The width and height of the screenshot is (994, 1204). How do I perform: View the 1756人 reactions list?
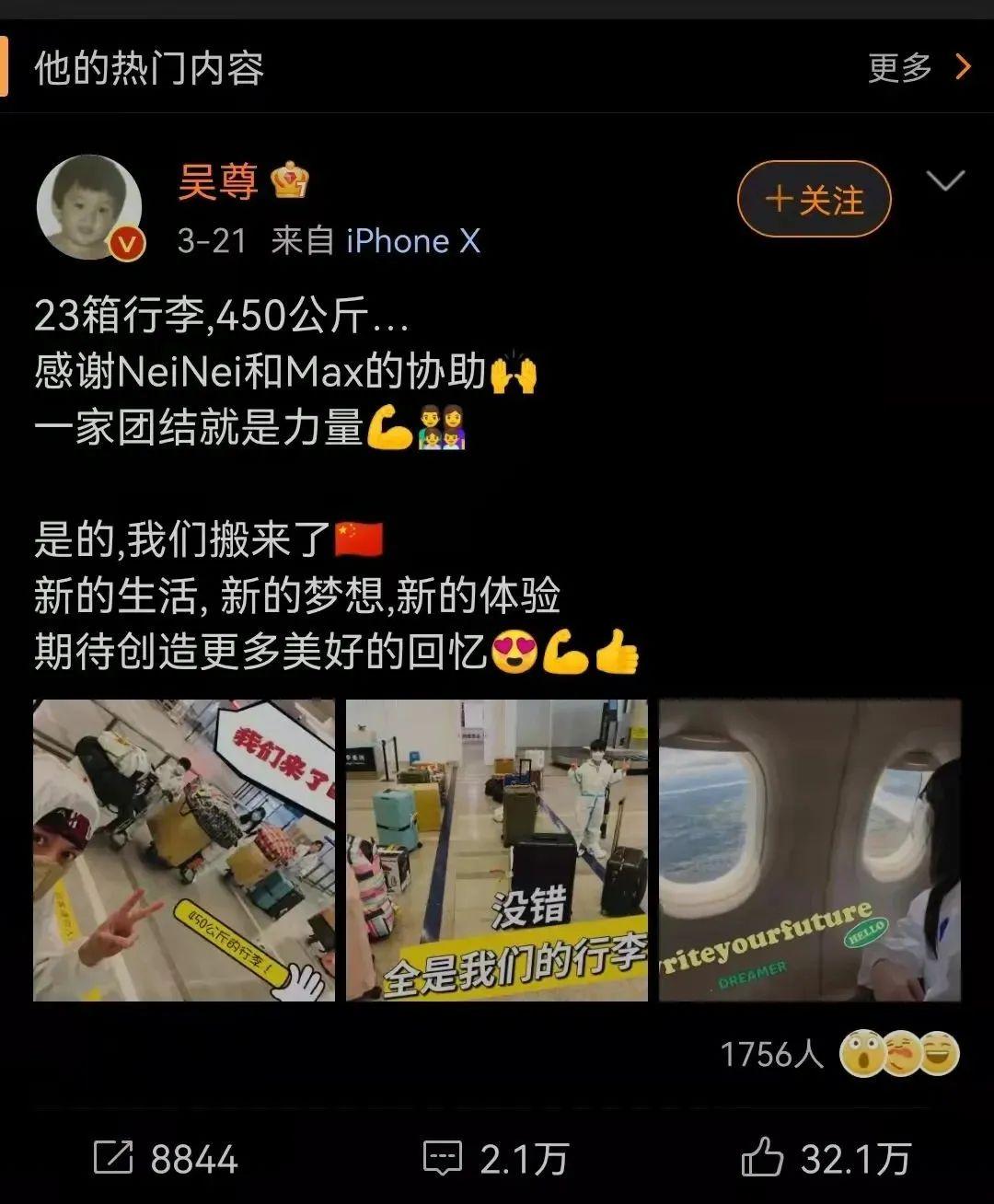pos(838,1054)
